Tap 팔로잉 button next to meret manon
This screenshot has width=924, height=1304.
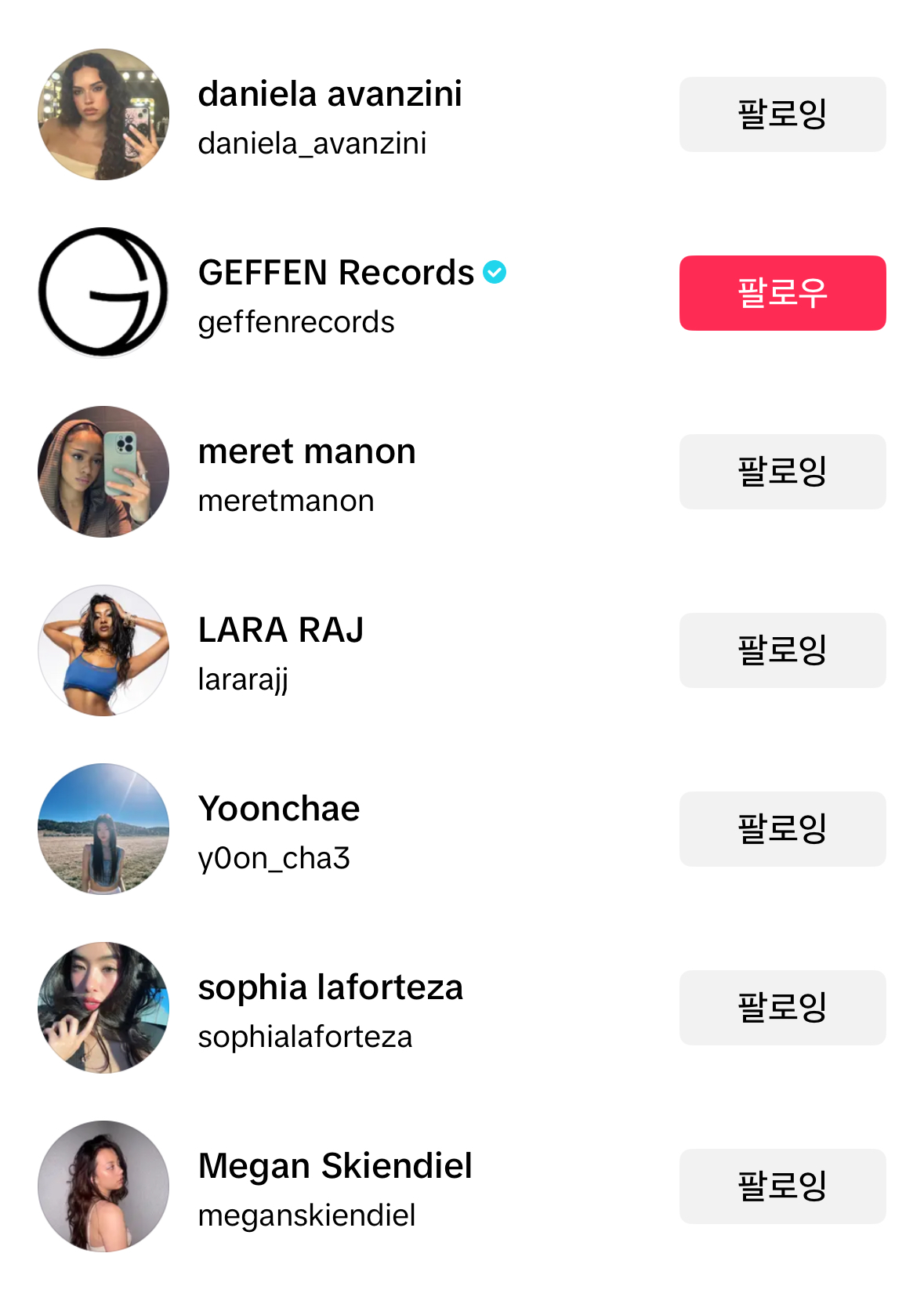(782, 472)
